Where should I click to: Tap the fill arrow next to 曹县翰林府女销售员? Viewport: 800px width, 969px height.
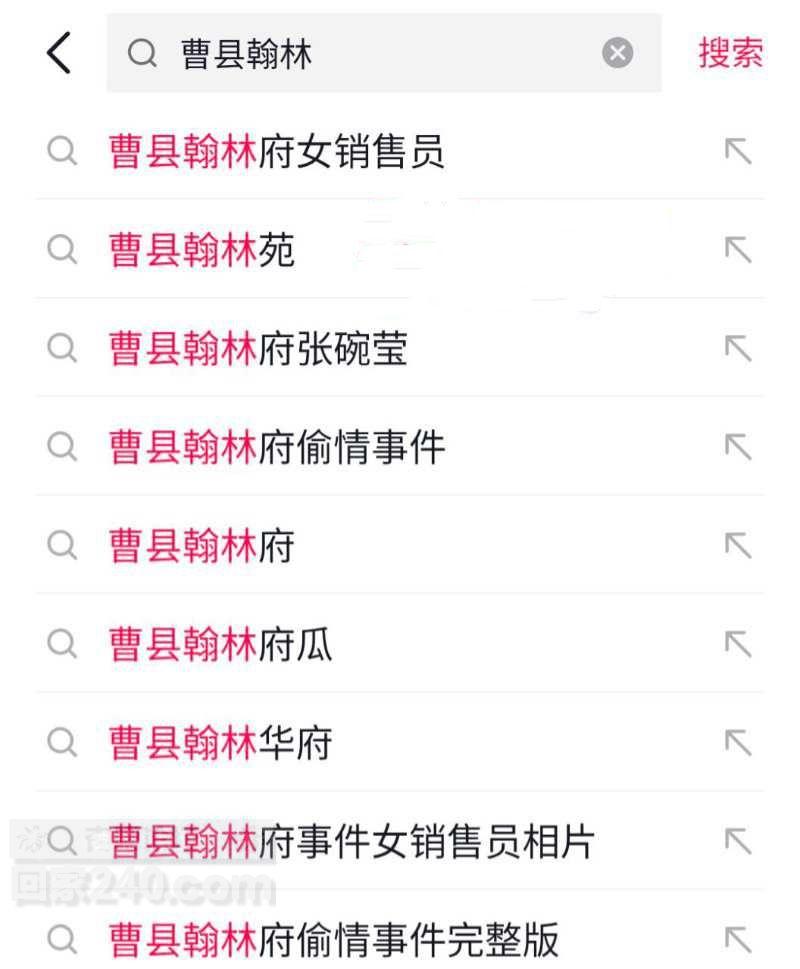click(x=738, y=152)
